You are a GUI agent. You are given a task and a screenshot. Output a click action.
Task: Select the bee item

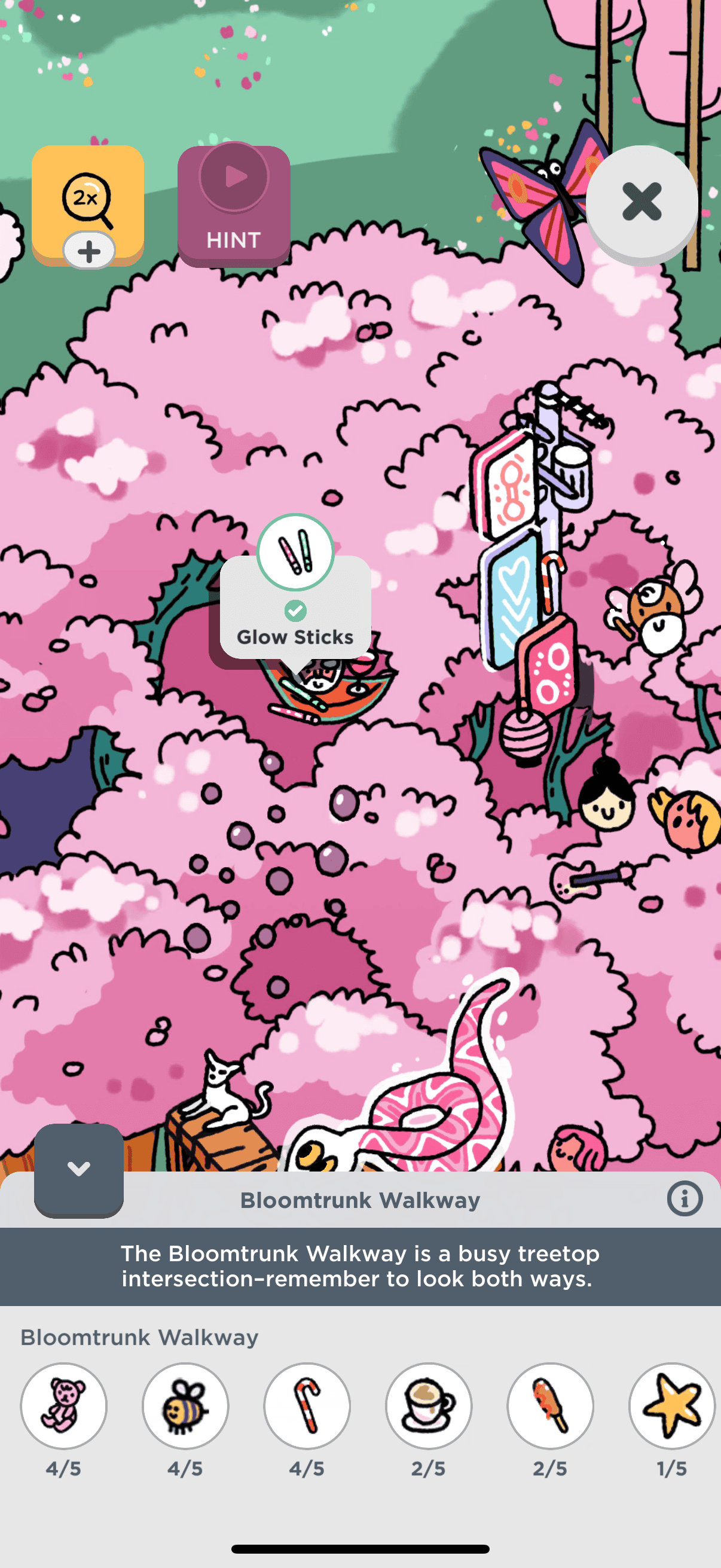coord(185,1406)
